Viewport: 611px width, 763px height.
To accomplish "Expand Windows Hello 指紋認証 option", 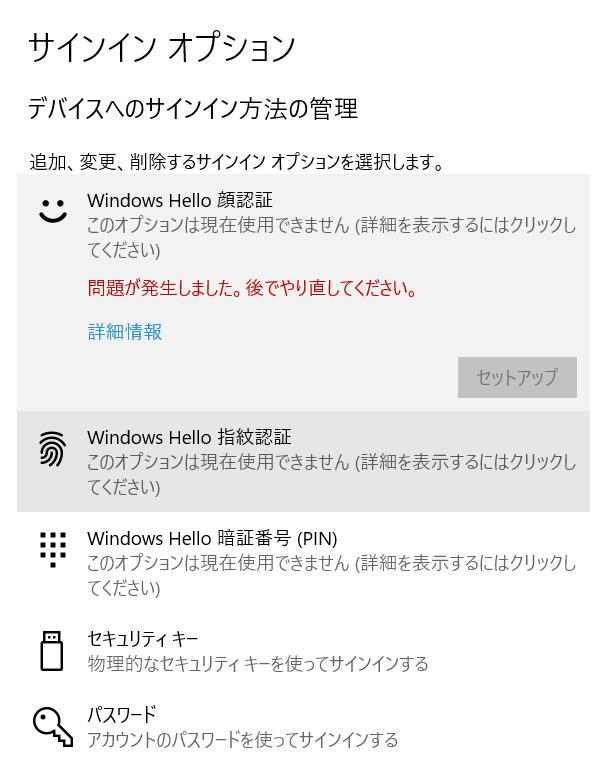I will point(302,461).
